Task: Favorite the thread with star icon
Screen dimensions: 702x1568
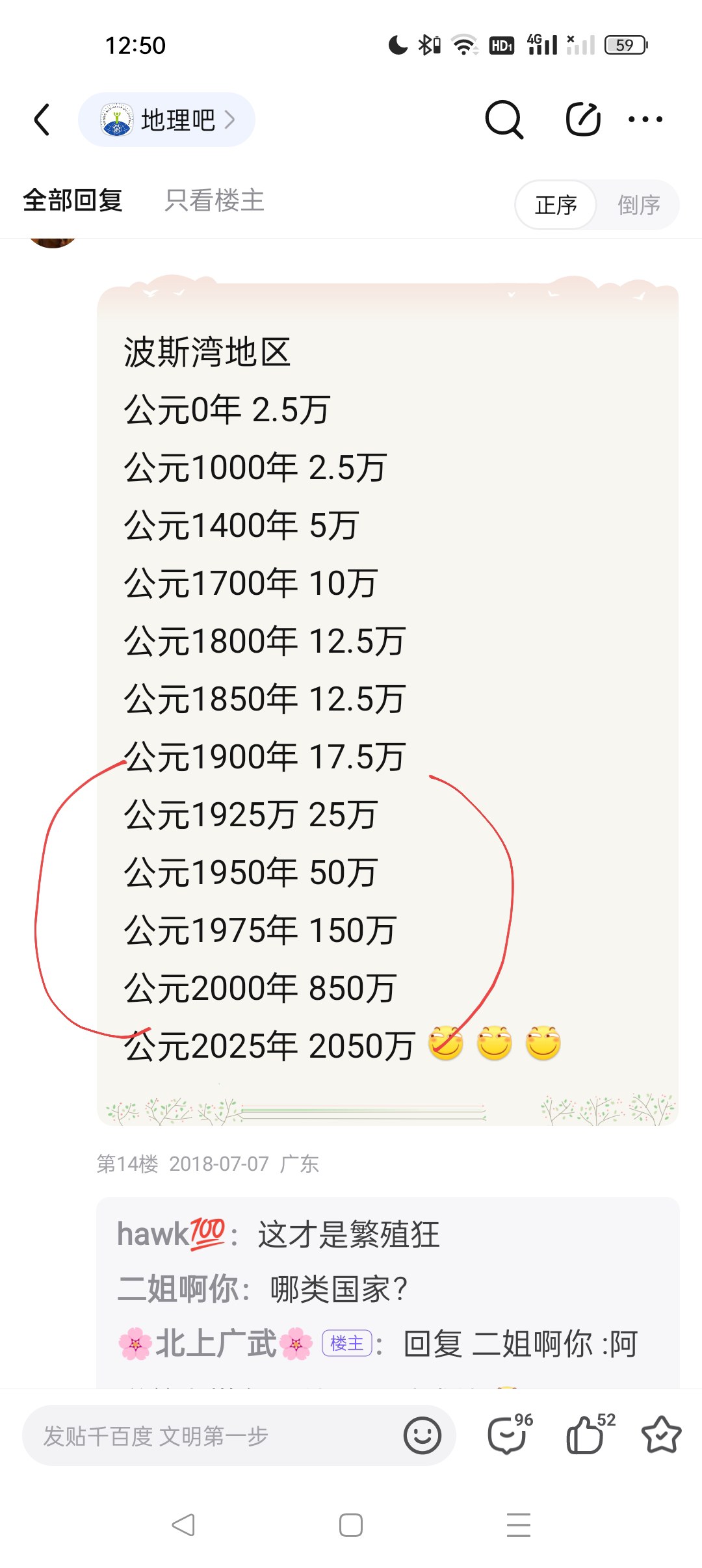Action: coord(661,1434)
